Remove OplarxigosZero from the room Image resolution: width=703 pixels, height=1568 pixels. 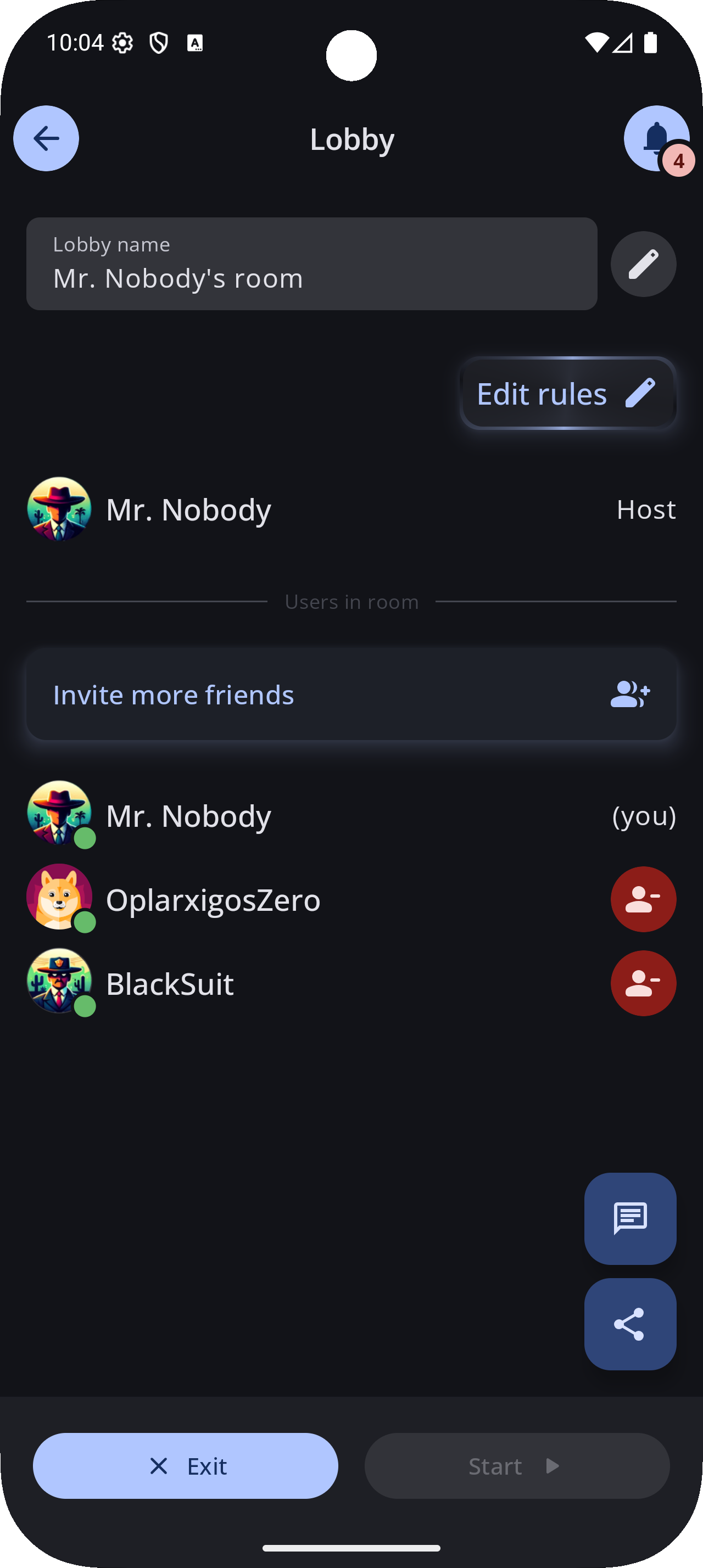click(643, 899)
